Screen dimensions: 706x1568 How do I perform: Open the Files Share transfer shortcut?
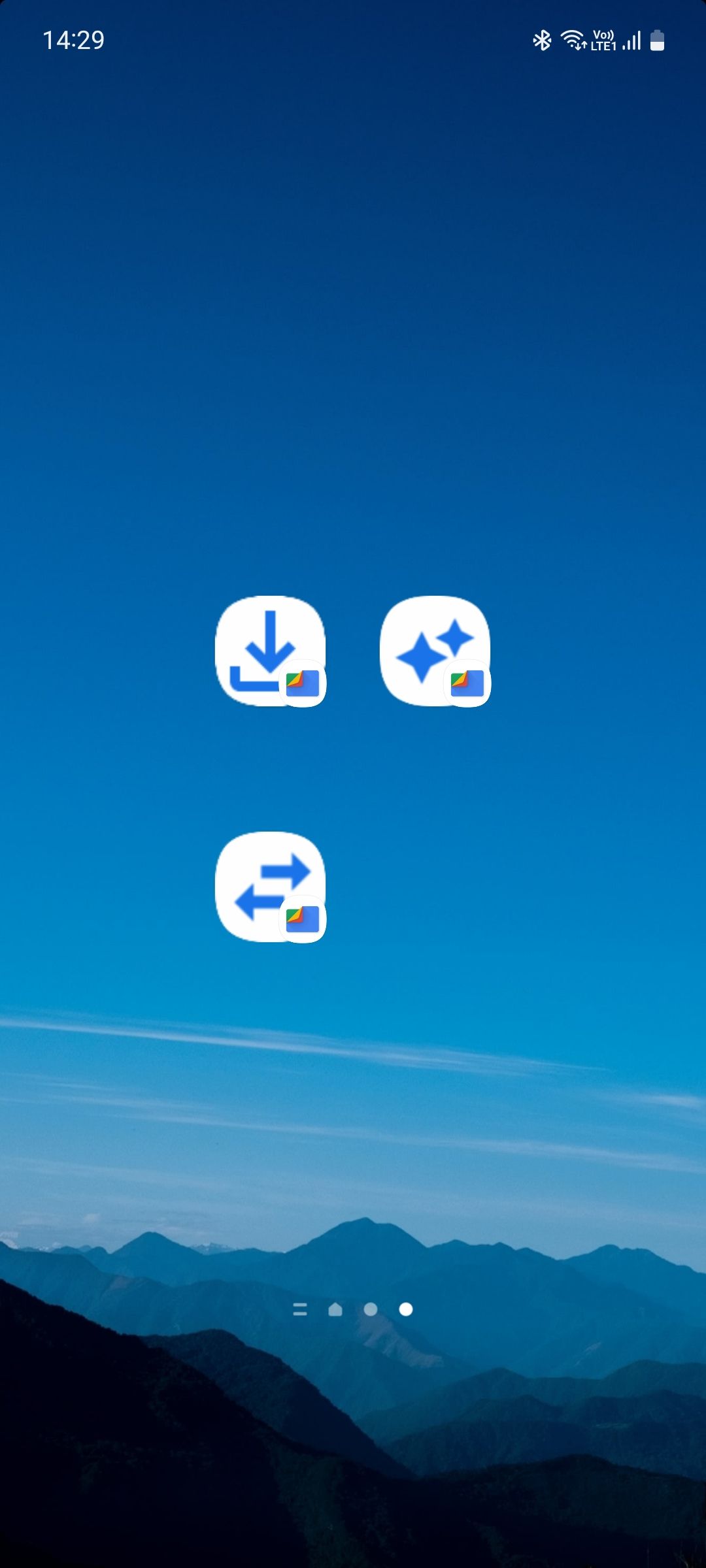[x=270, y=885]
